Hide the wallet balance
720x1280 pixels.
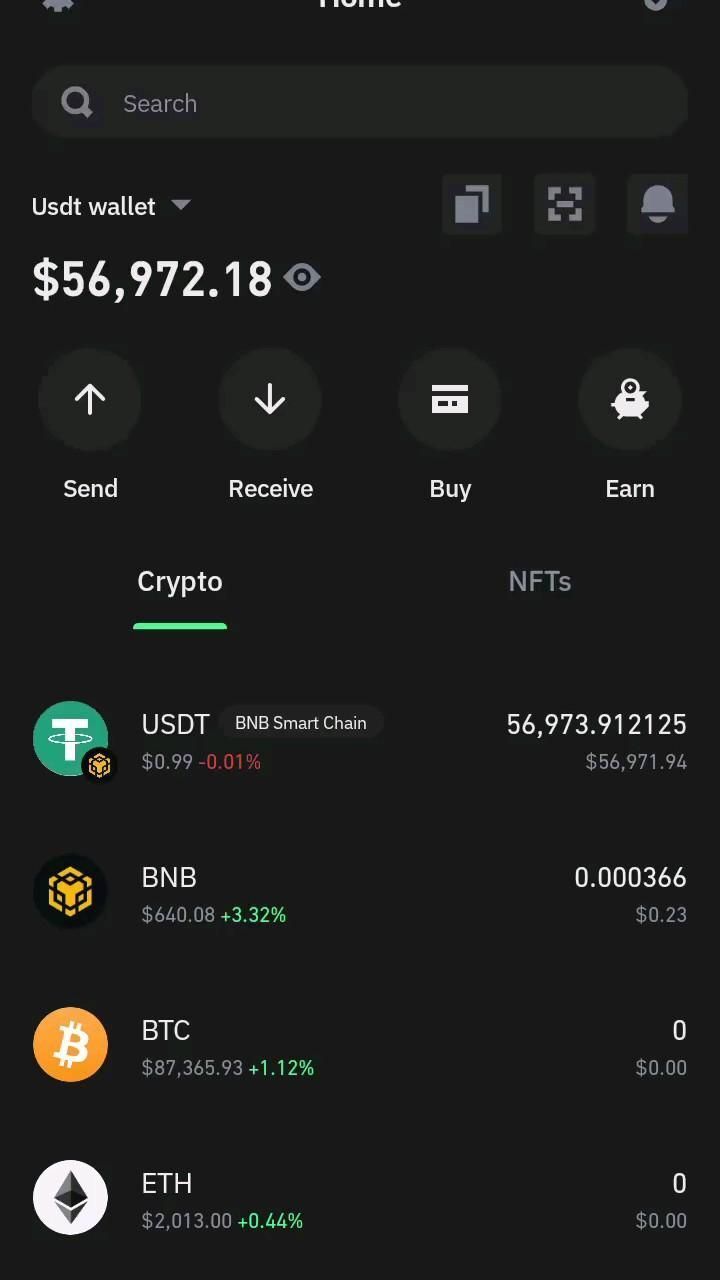pos(302,278)
